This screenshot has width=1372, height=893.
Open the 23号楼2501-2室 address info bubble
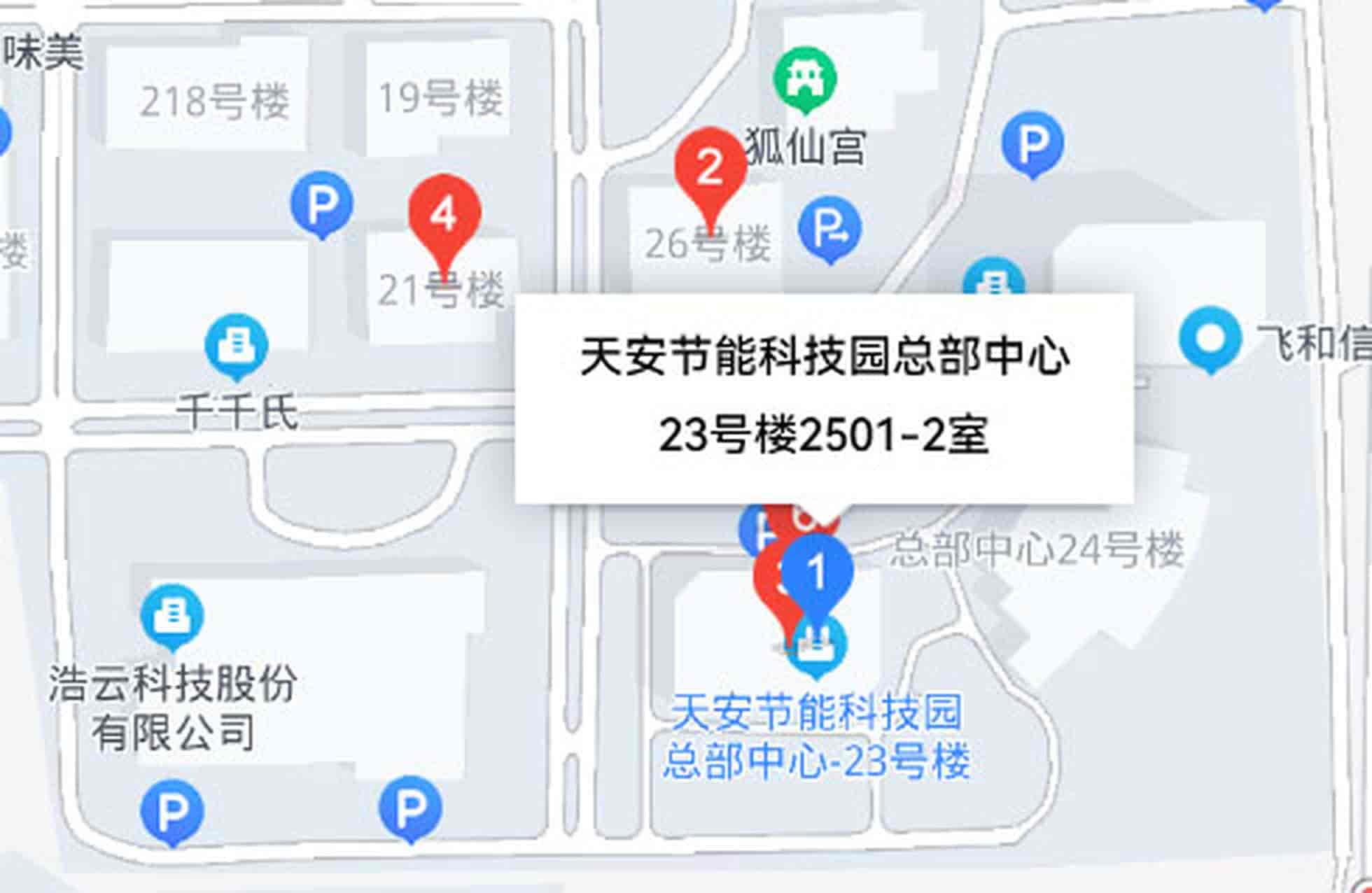[x=824, y=398]
